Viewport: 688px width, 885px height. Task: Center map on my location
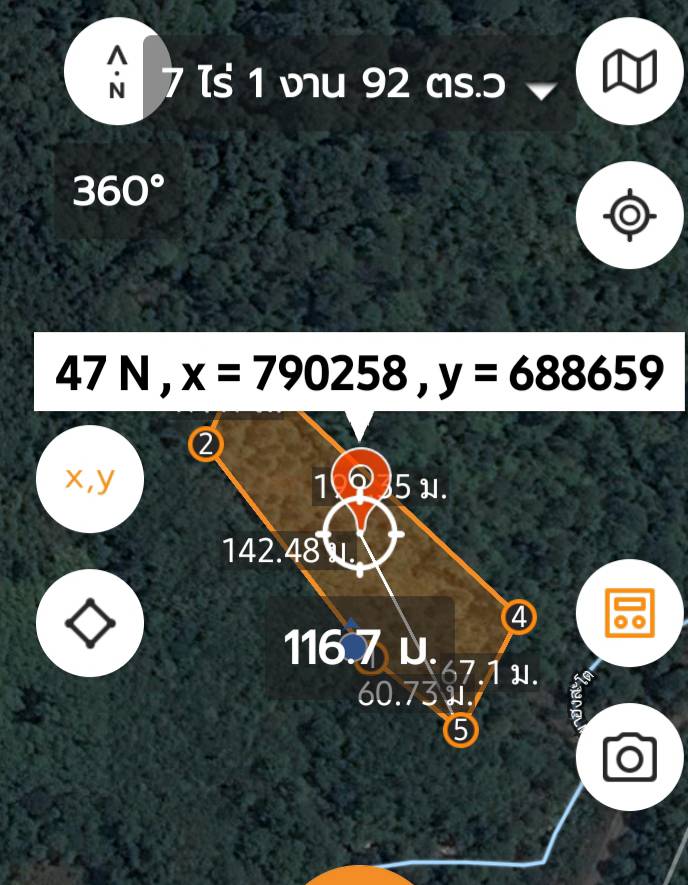point(630,215)
